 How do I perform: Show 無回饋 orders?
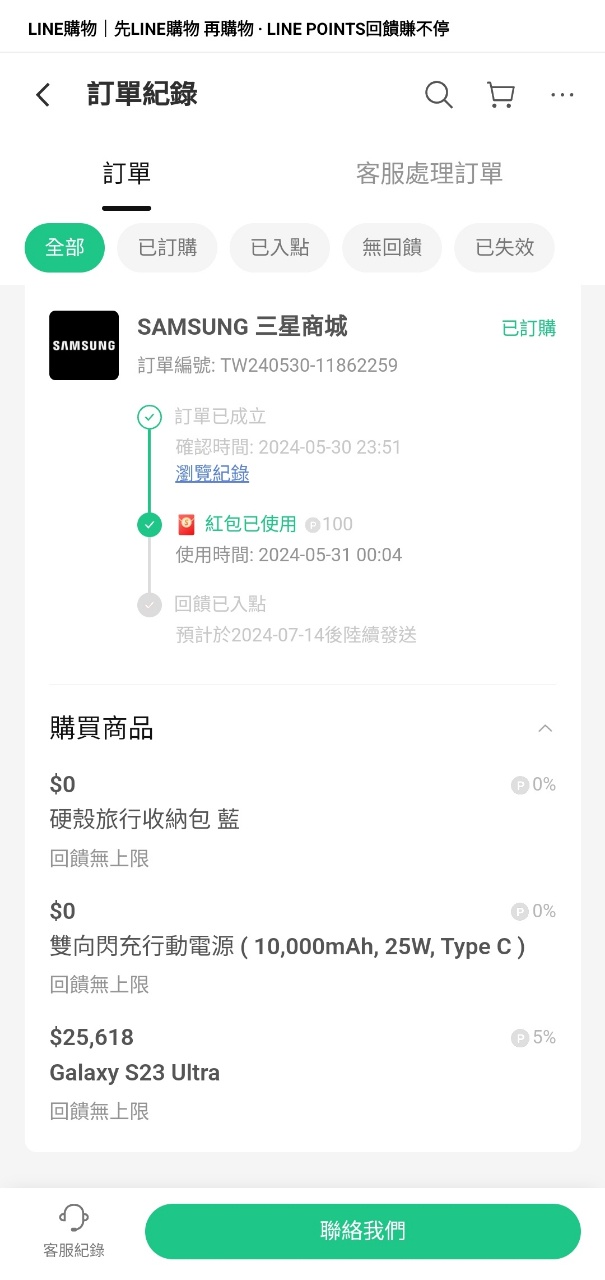[392, 247]
